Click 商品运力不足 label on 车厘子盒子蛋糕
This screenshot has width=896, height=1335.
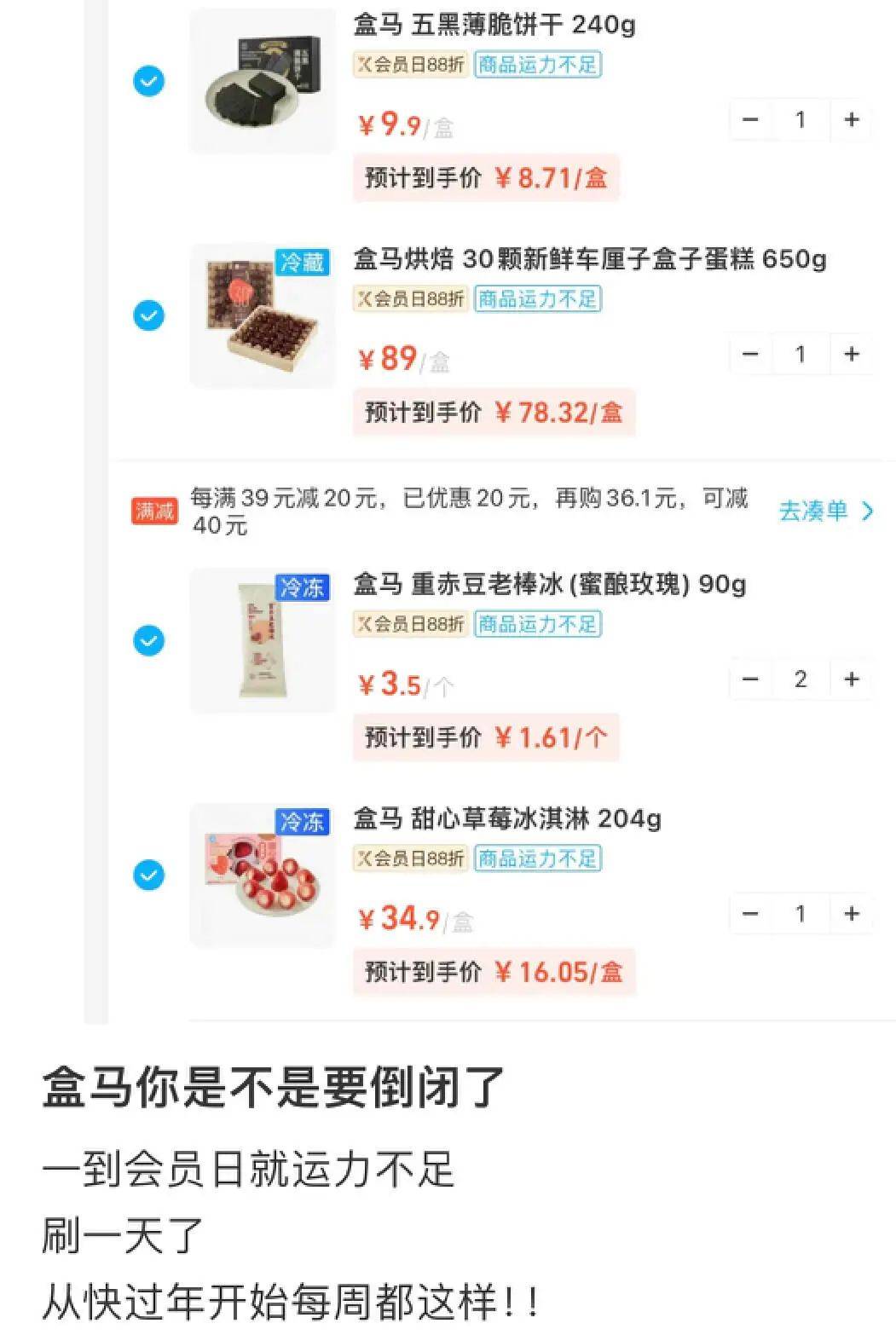pos(536,301)
